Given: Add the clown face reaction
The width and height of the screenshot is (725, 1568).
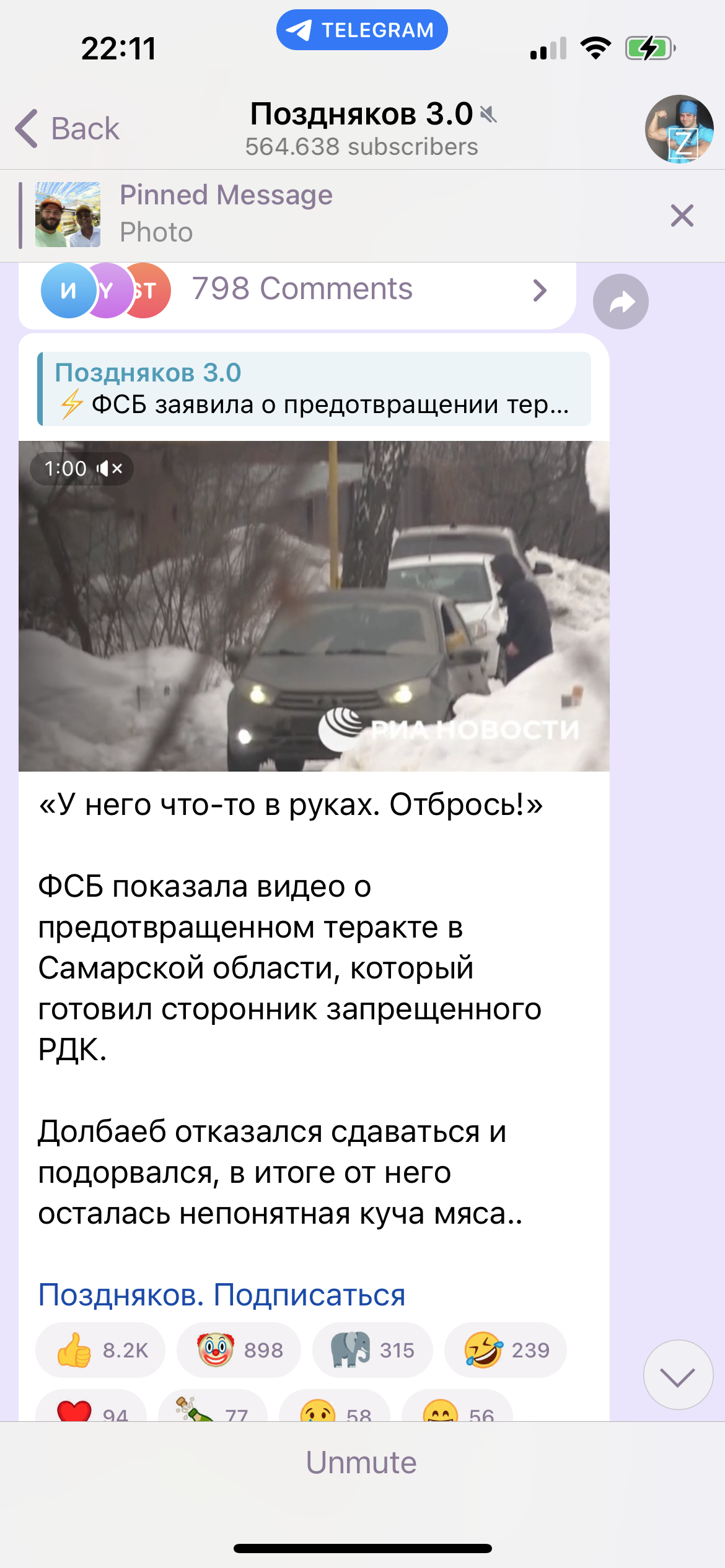Looking at the screenshot, I should [x=239, y=1350].
